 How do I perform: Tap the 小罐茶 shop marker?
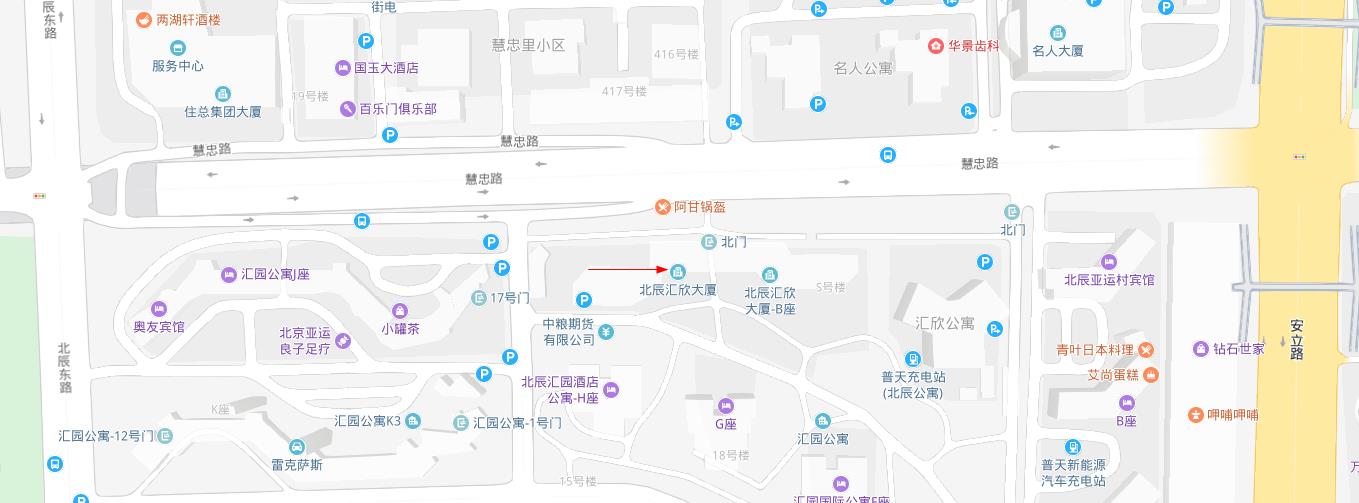tap(400, 310)
